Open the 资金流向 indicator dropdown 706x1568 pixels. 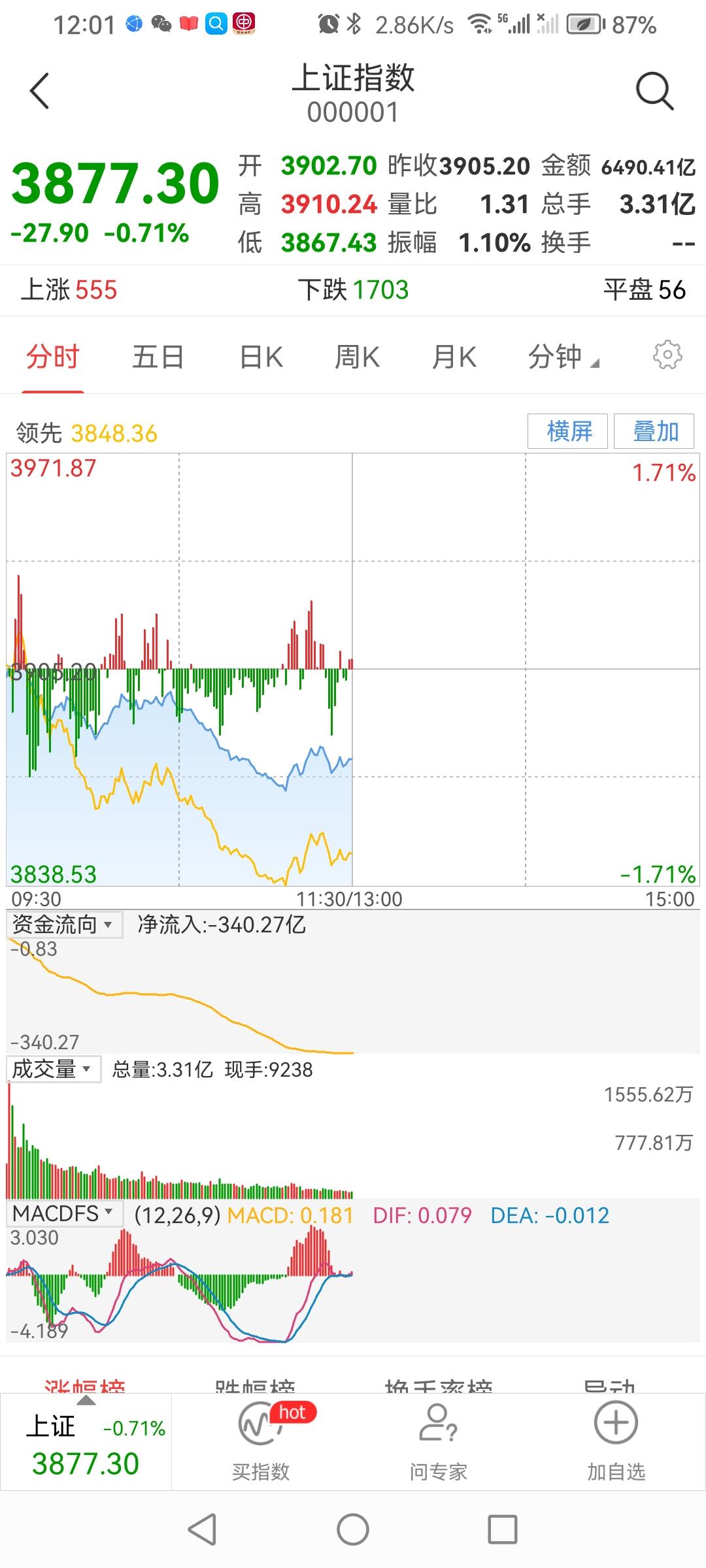coord(64,924)
